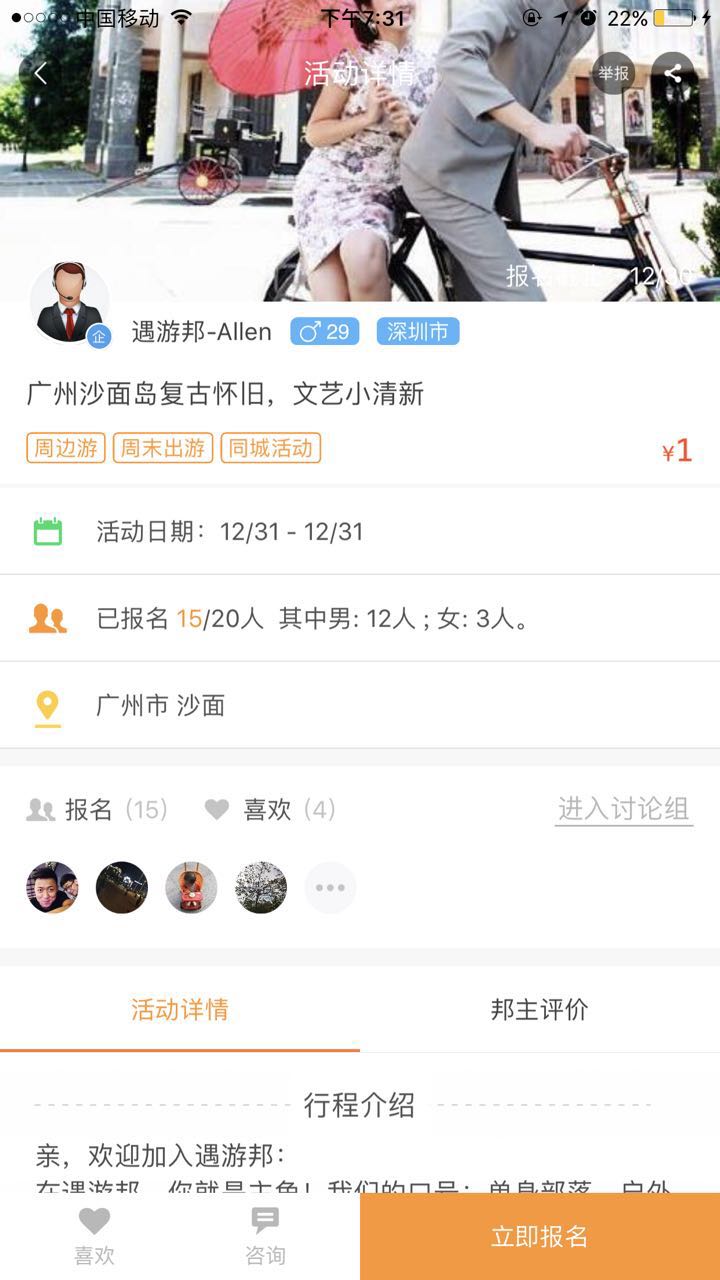Switch to the 邦主评价 tab
The height and width of the screenshot is (1280, 720).
[x=540, y=1010]
